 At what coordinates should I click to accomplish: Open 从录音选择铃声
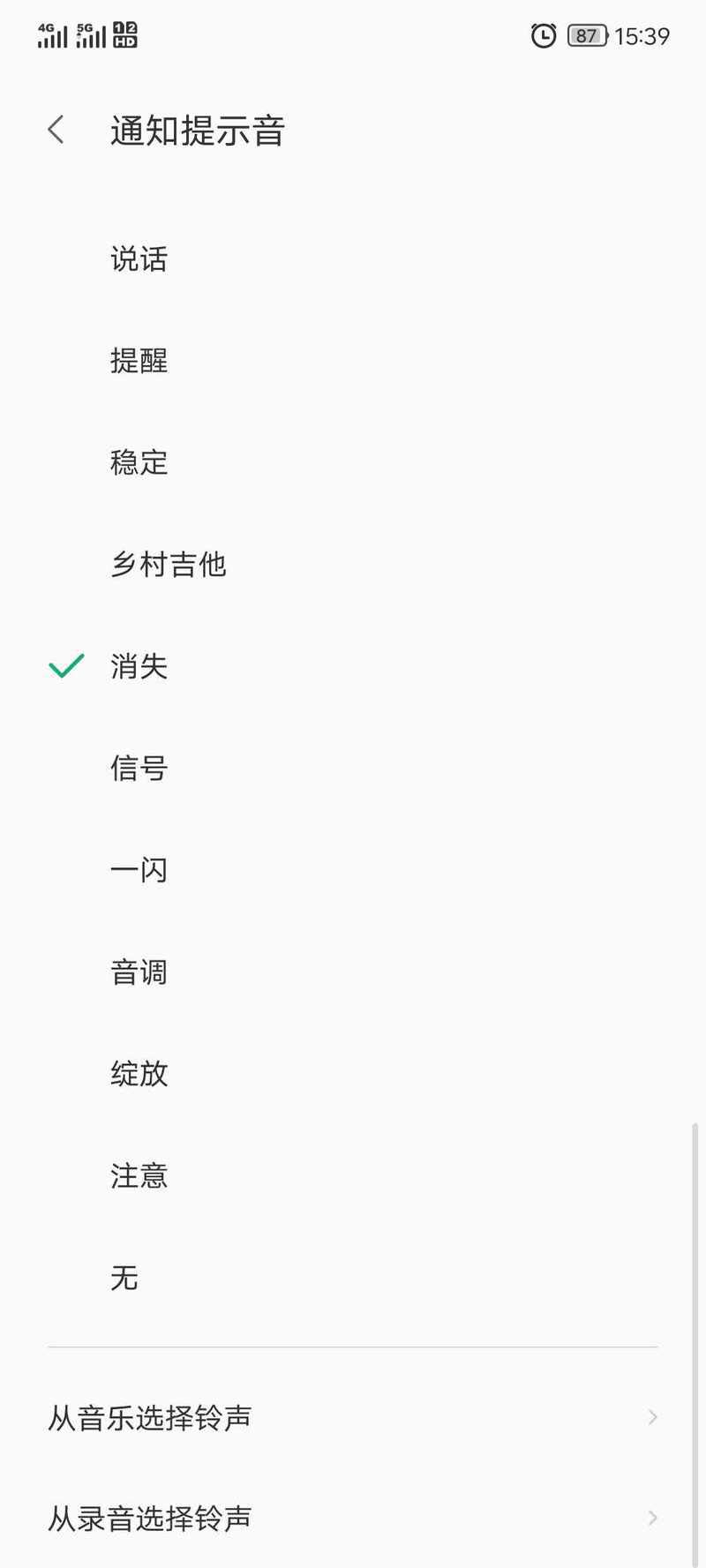tap(353, 1519)
